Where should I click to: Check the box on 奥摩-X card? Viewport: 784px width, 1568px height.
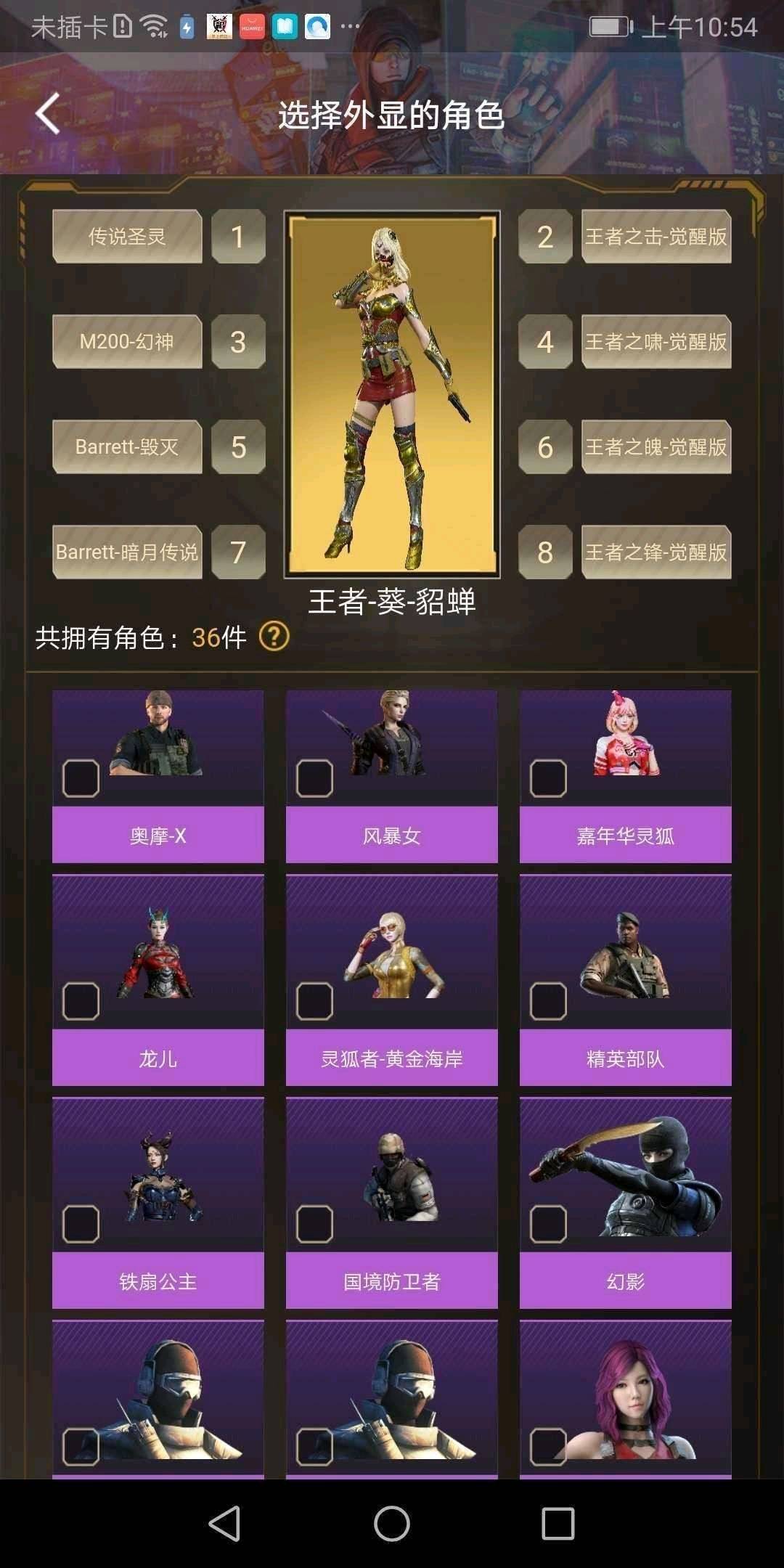pos(81,778)
